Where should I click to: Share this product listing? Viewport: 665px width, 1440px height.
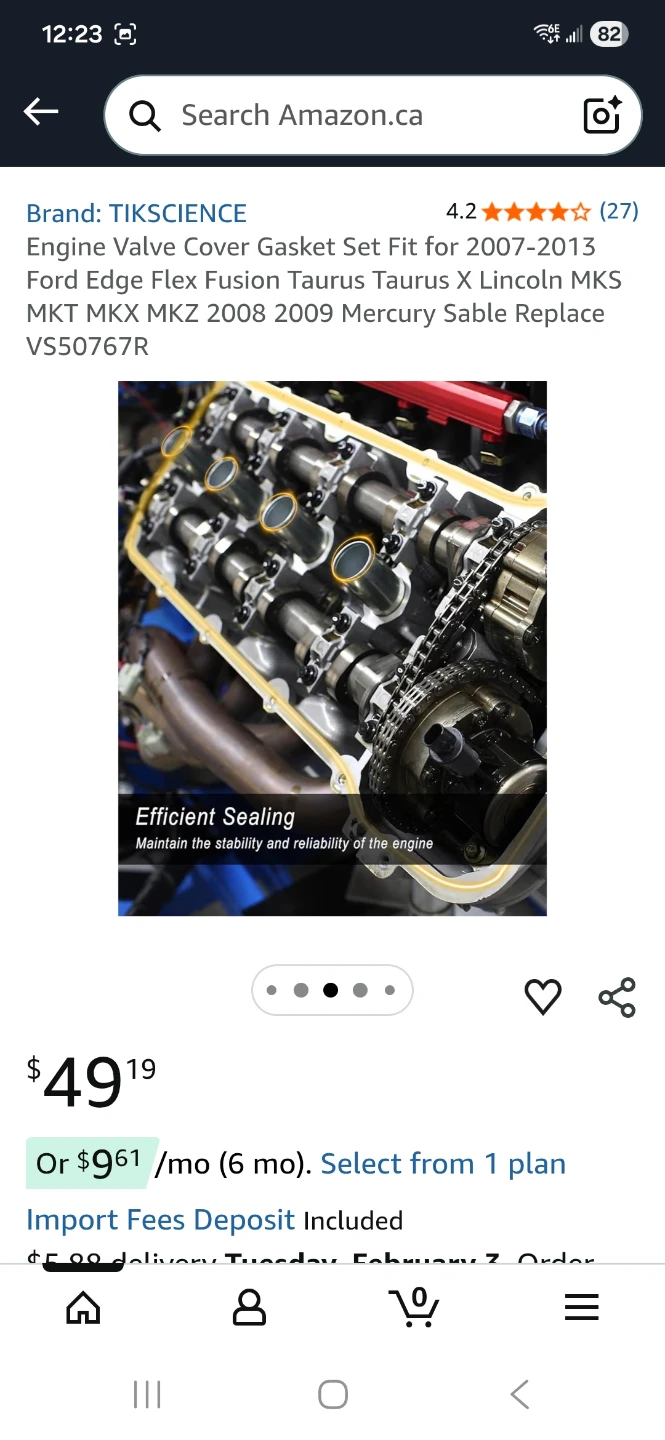coord(617,997)
